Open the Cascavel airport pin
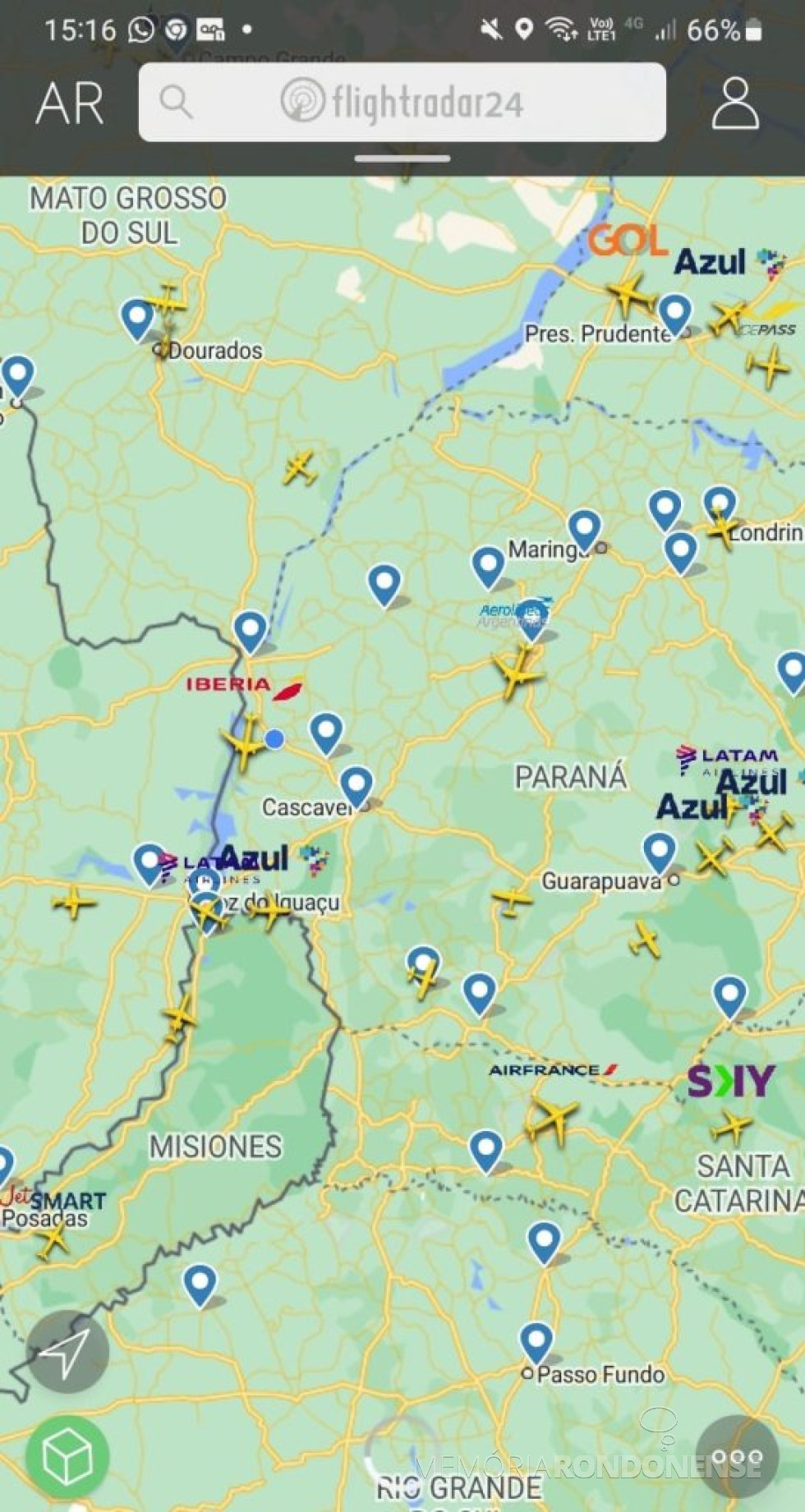Viewport: 805px width, 1512px height. pos(356,784)
